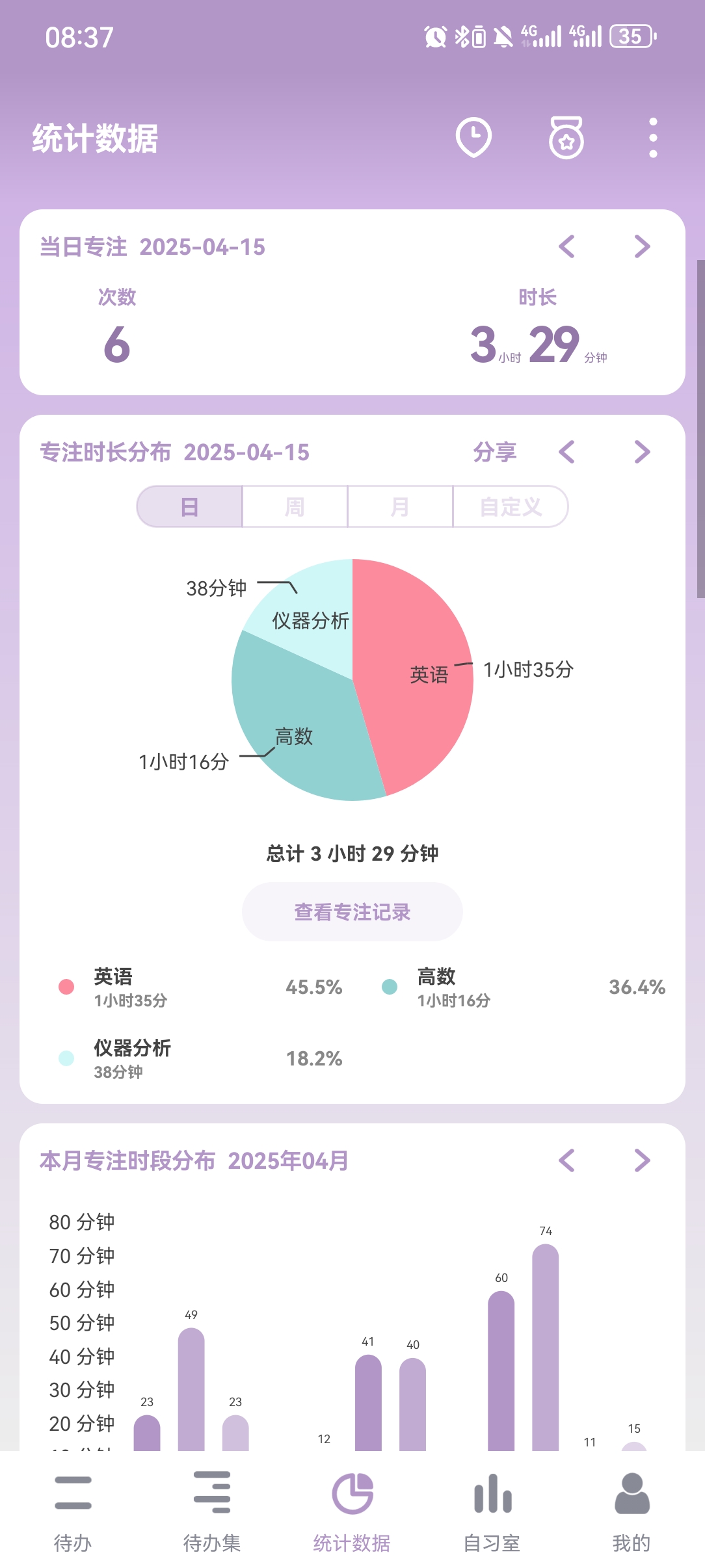The height and width of the screenshot is (1568, 705).
Task: Open 查看专注记录 button
Action: coord(352,911)
